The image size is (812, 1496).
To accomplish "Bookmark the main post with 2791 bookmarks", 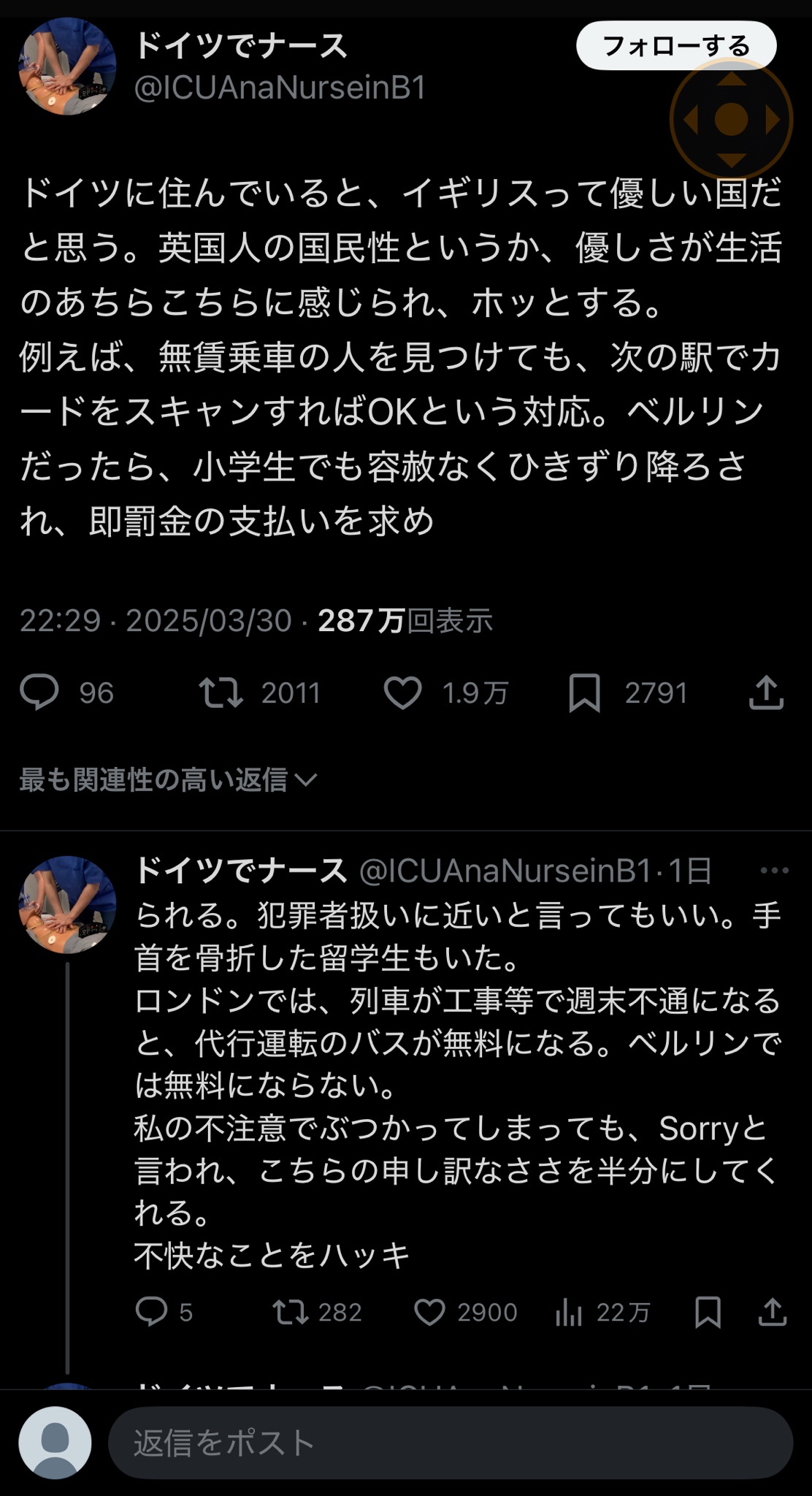I will click(x=584, y=692).
